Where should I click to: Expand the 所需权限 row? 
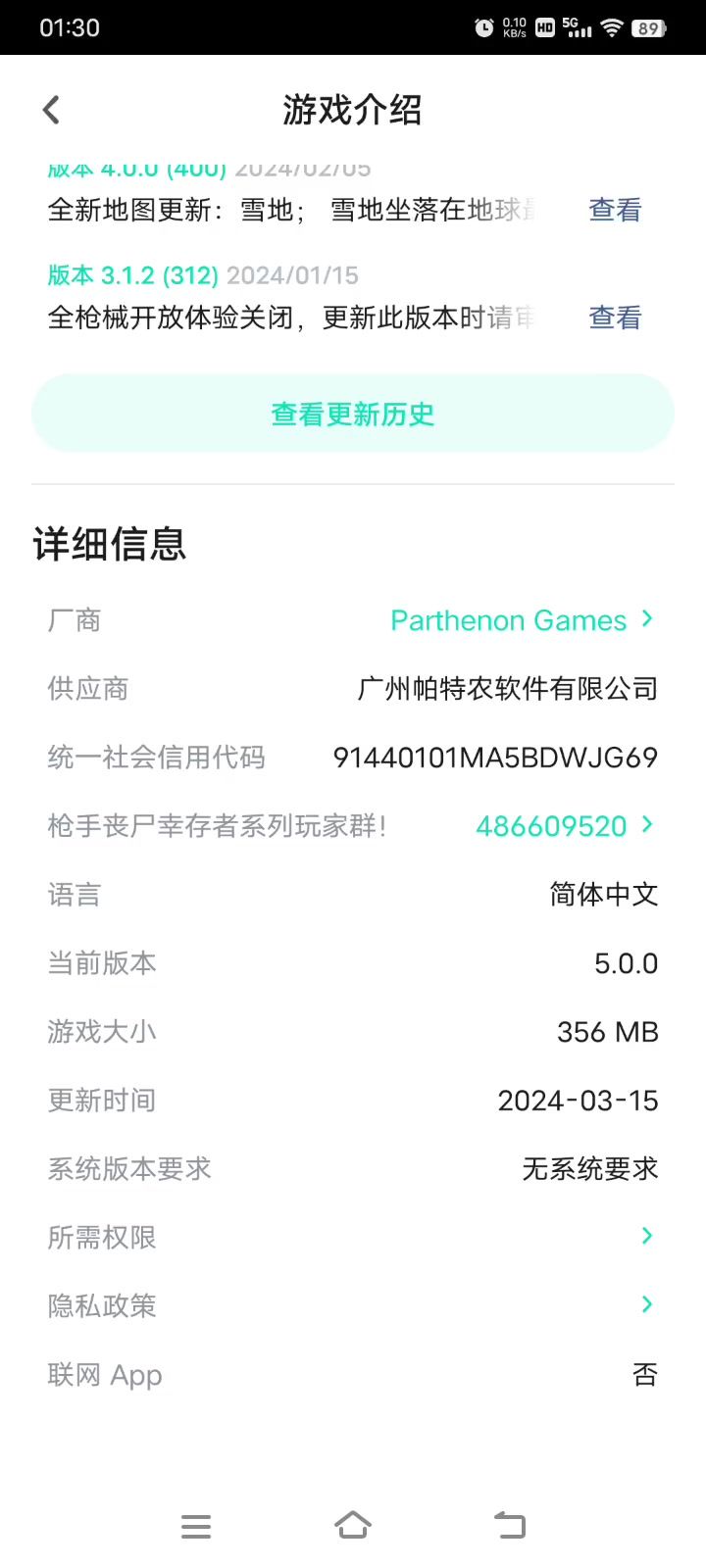[645, 1237]
